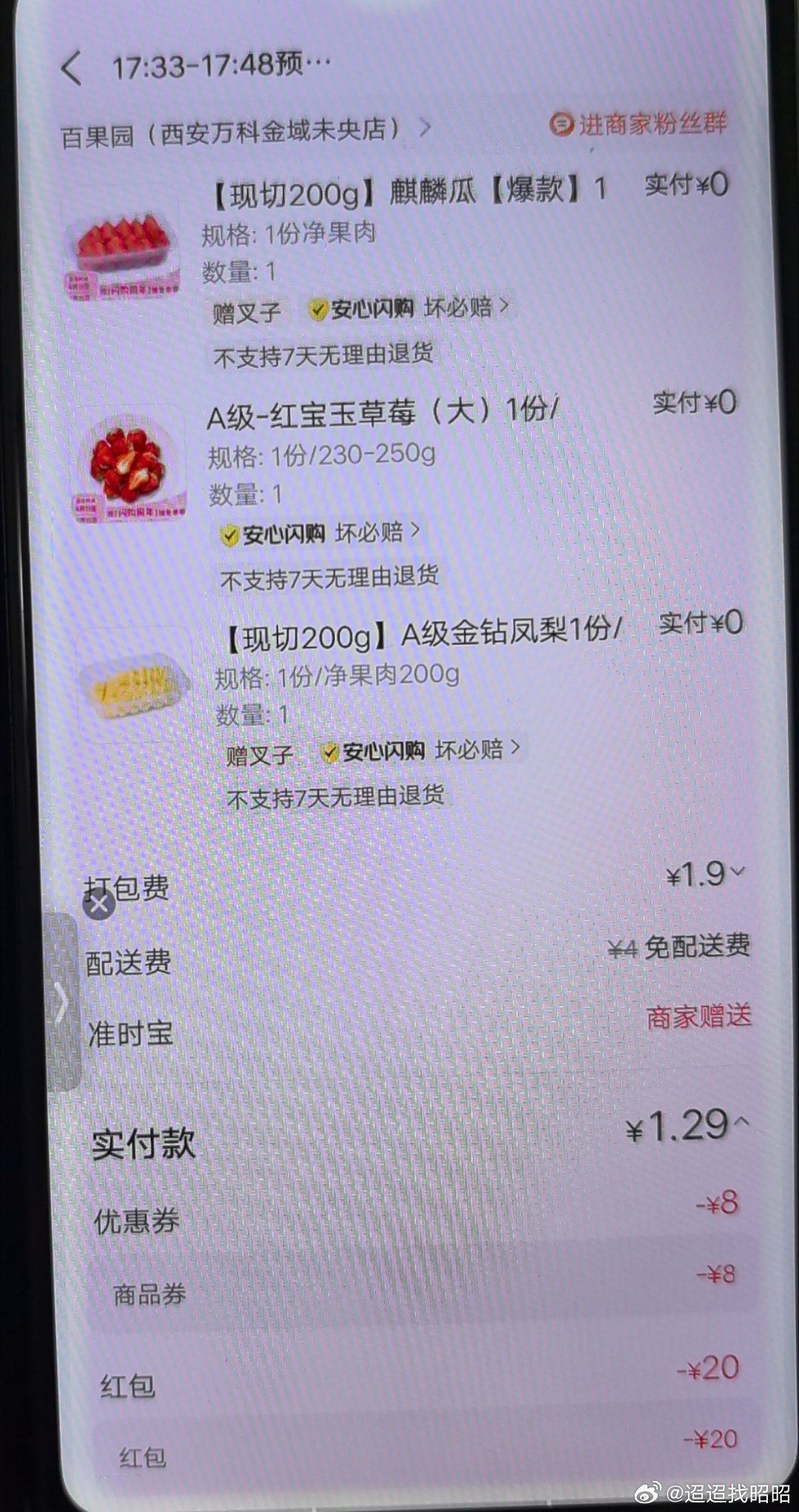Image resolution: width=799 pixels, height=1512 pixels.
Task: Open 安心闪购 坏必赔 under 红宝玉草莓
Action: coord(320,533)
